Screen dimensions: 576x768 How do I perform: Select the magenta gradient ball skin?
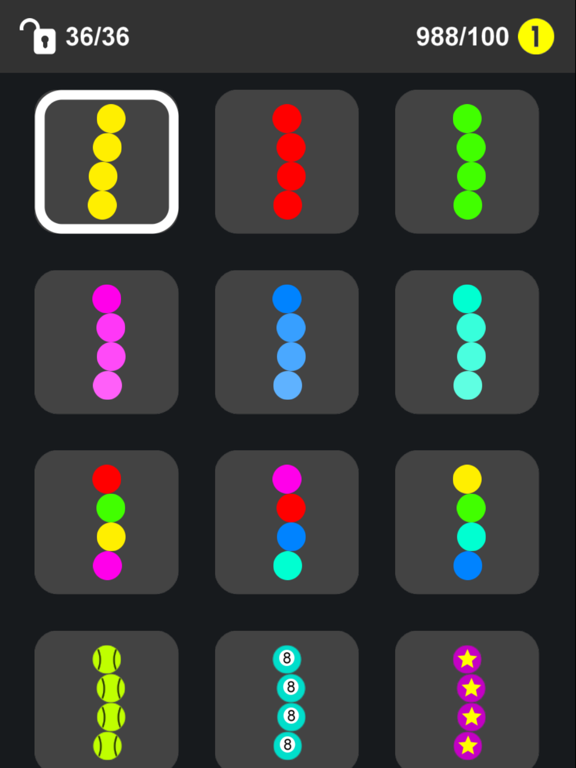pyautogui.click(x=107, y=342)
